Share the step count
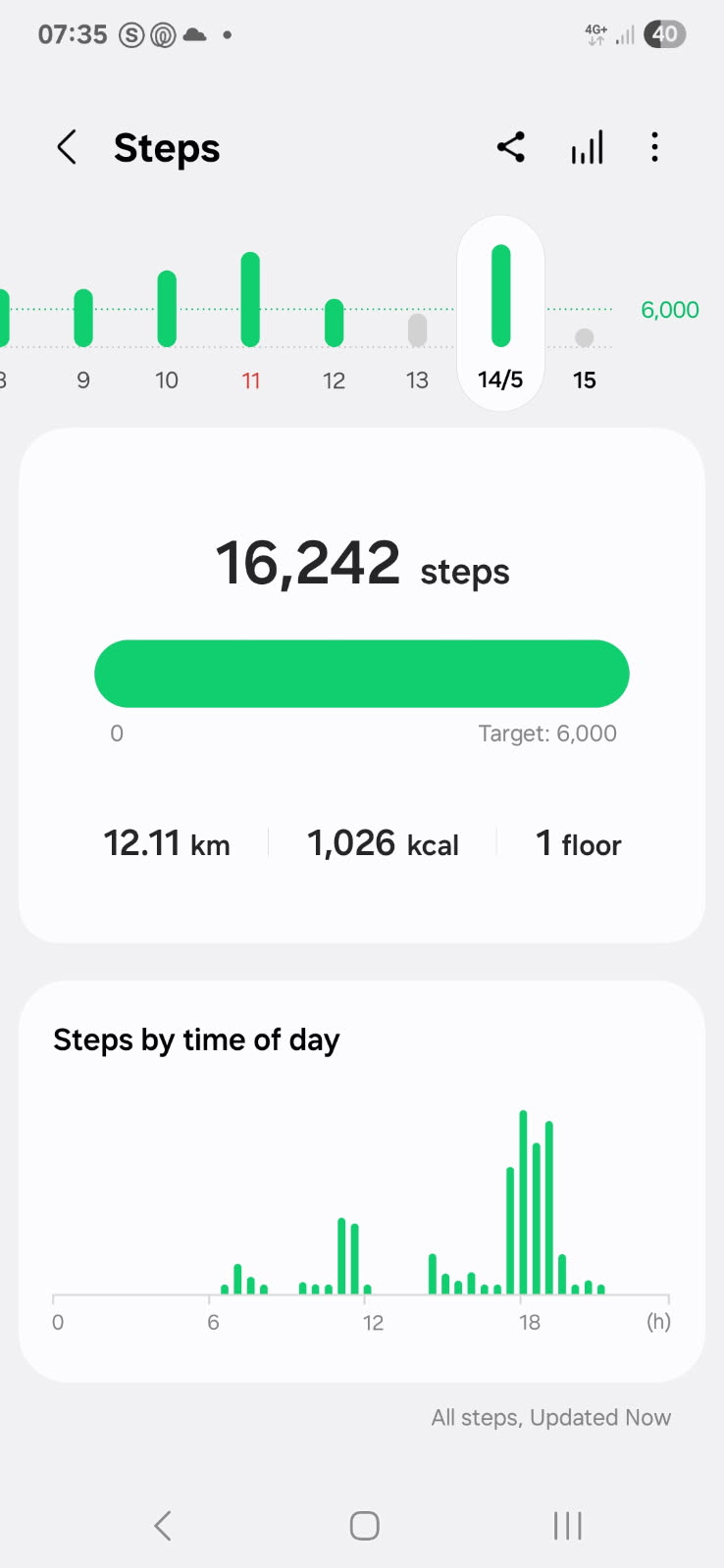Image resolution: width=724 pixels, height=1568 pixels. pyautogui.click(x=510, y=148)
